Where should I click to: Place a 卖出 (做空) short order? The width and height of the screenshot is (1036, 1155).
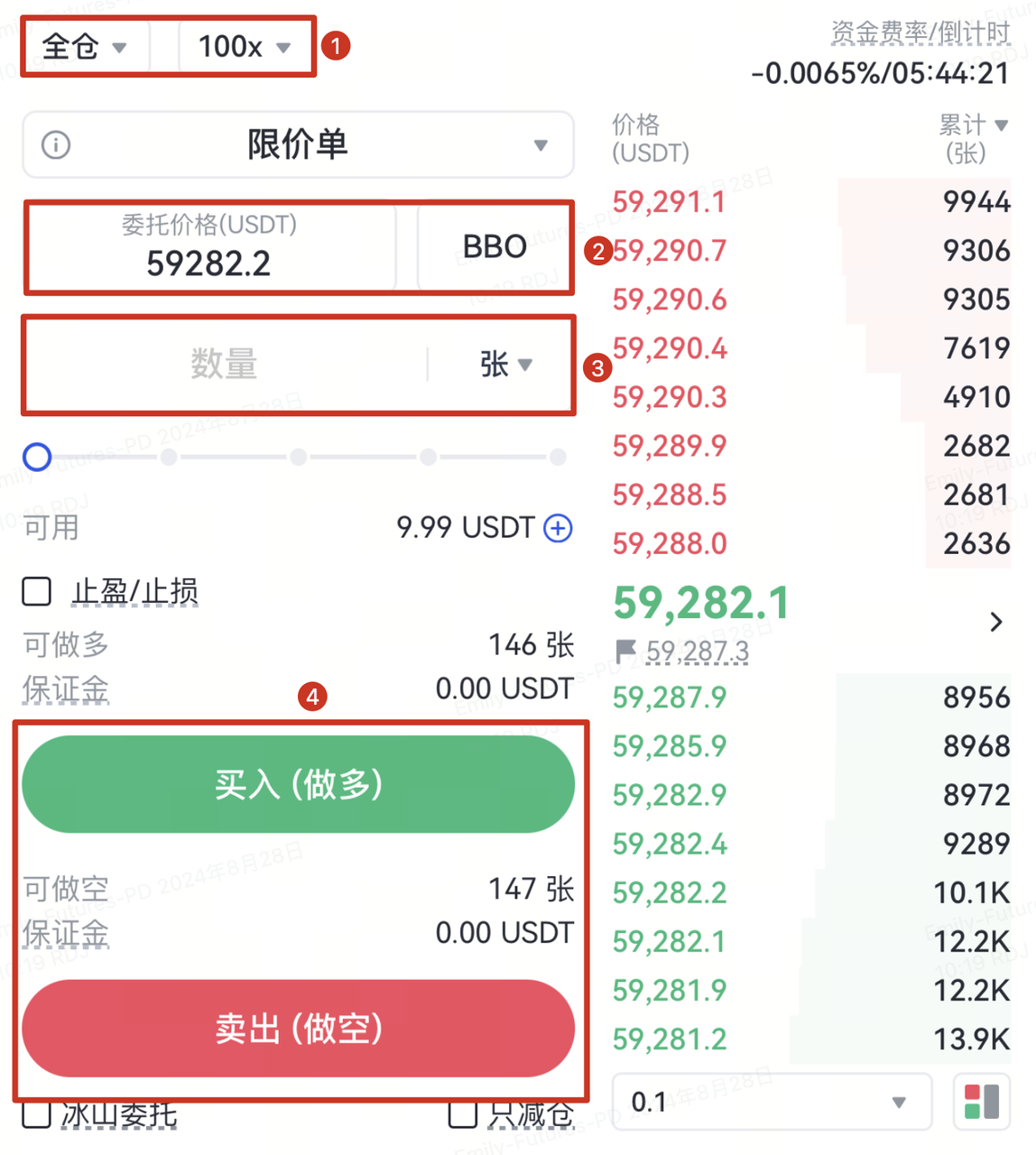pos(298,1028)
